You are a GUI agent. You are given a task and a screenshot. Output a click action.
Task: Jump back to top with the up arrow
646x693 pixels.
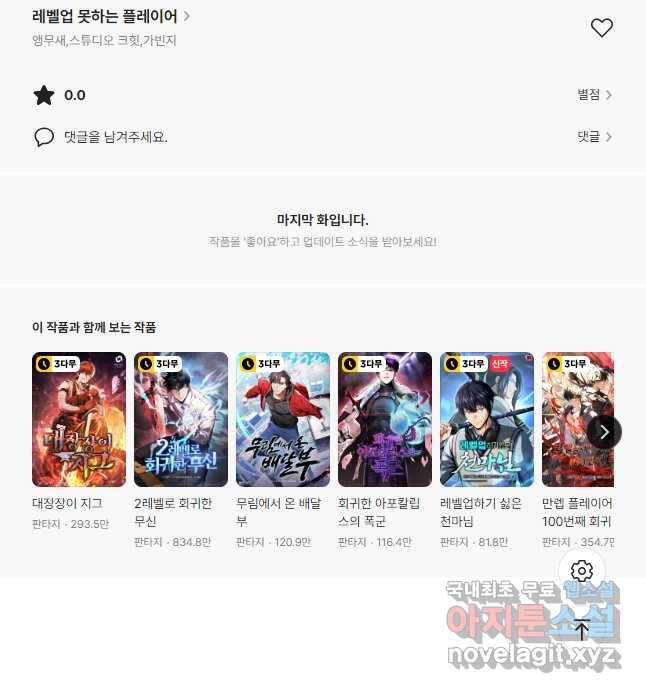click(x=582, y=630)
